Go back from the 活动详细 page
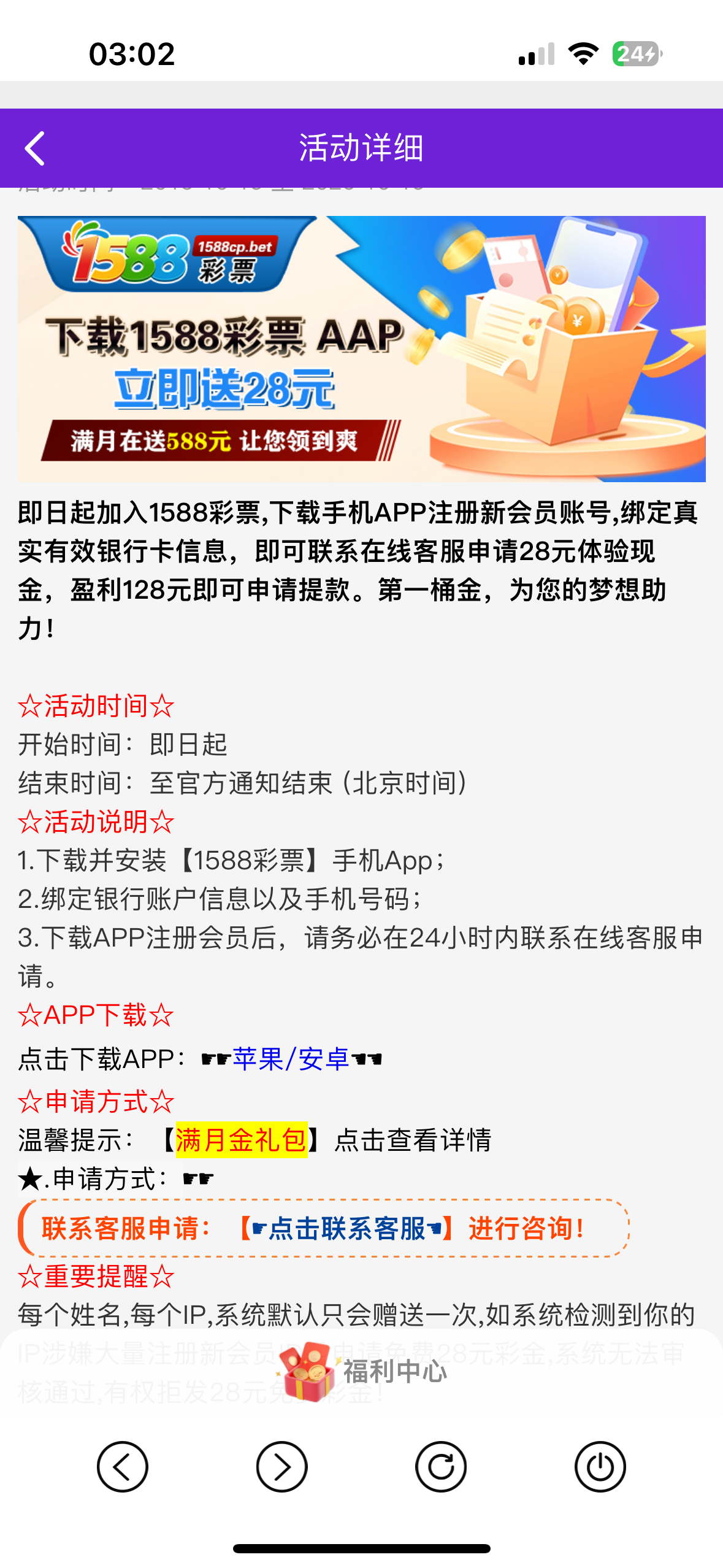This screenshot has width=723, height=1568. [35, 148]
